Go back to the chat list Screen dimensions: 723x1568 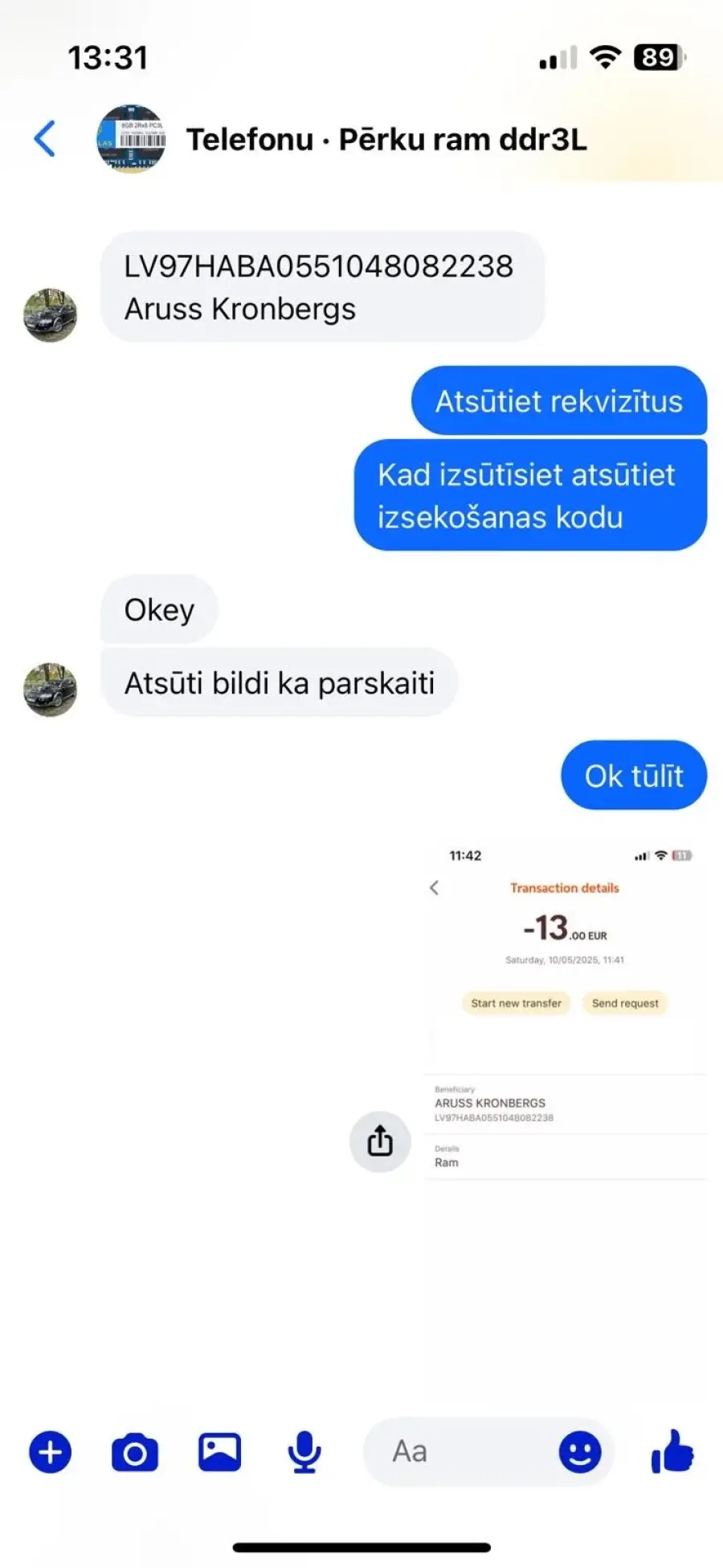point(45,138)
